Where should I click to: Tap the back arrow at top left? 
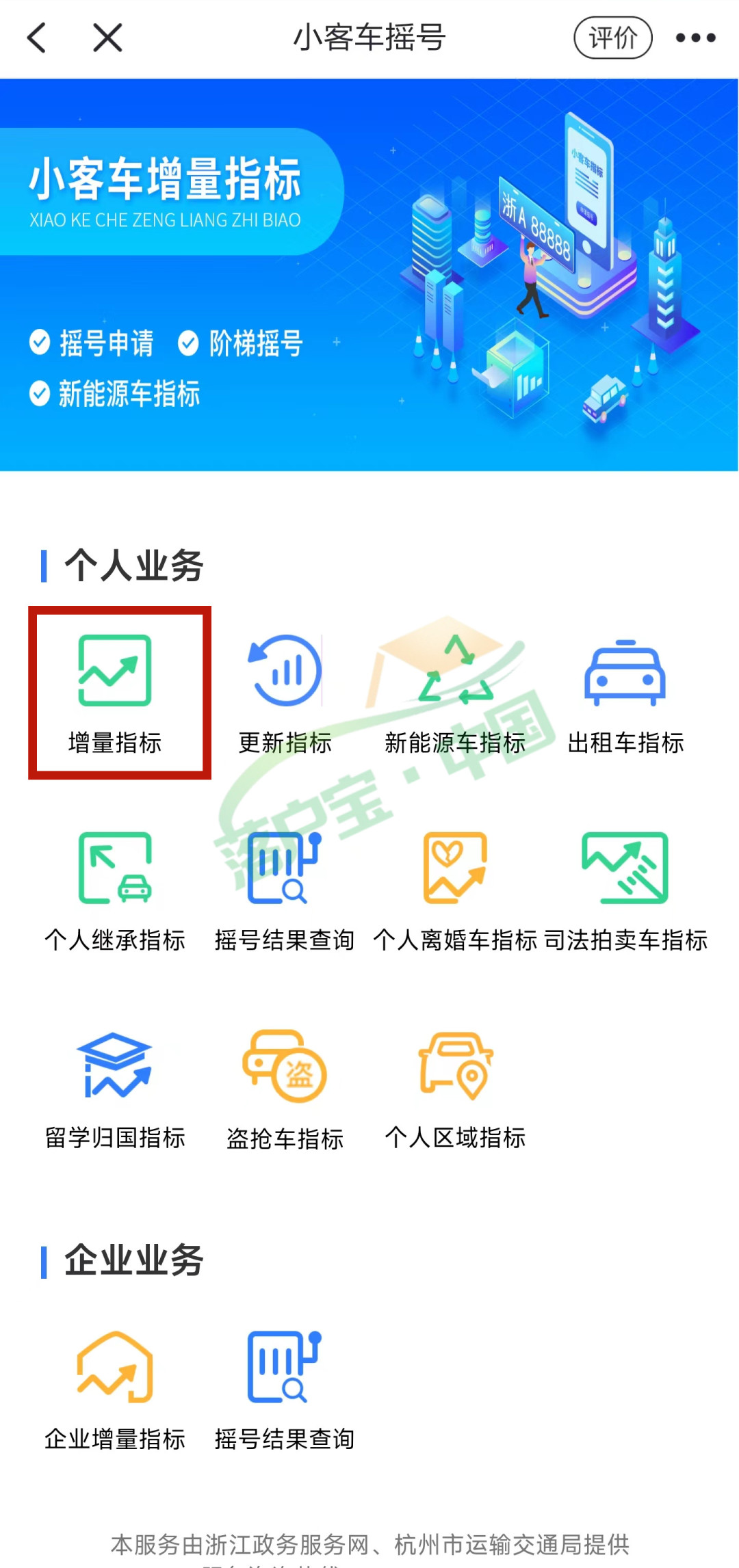38,38
